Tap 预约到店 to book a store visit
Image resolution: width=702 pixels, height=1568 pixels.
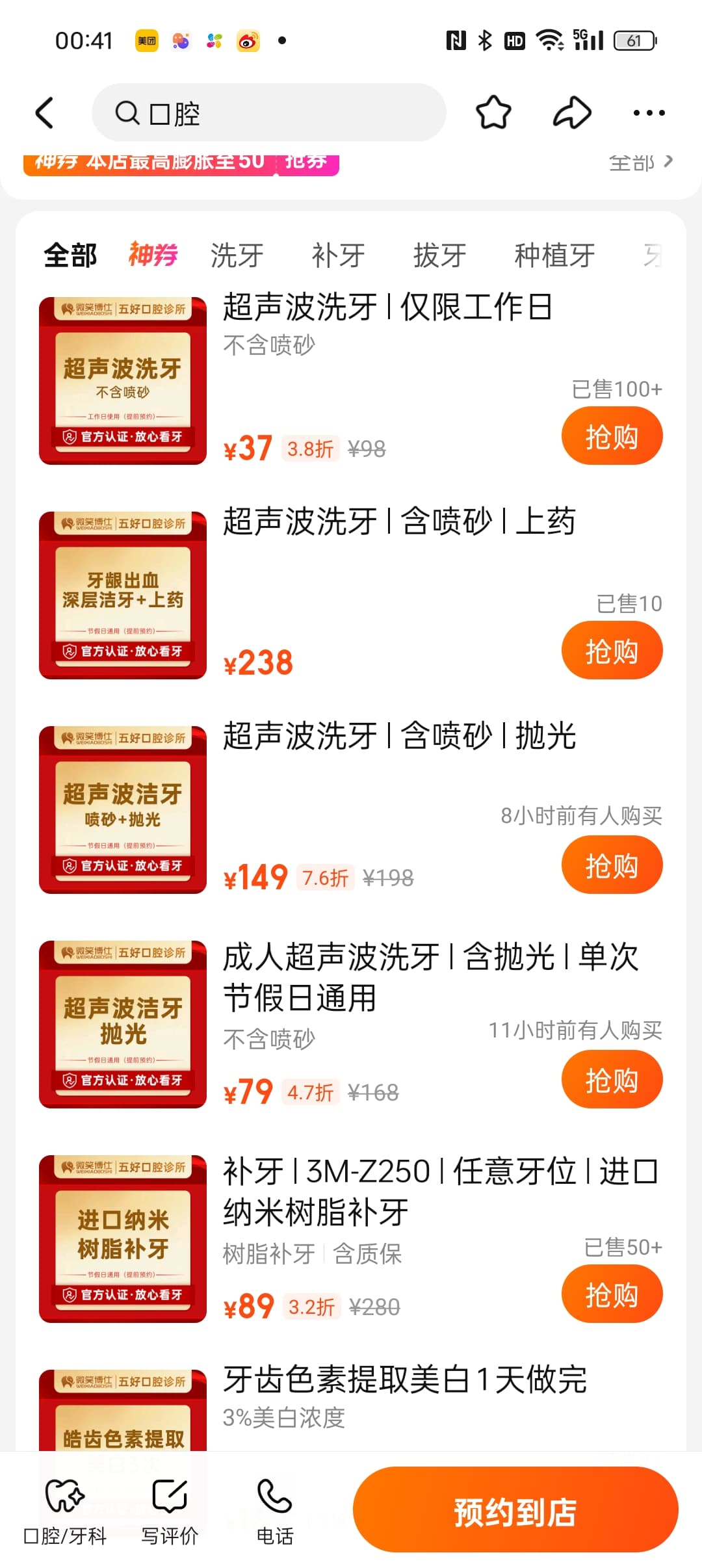515,1509
